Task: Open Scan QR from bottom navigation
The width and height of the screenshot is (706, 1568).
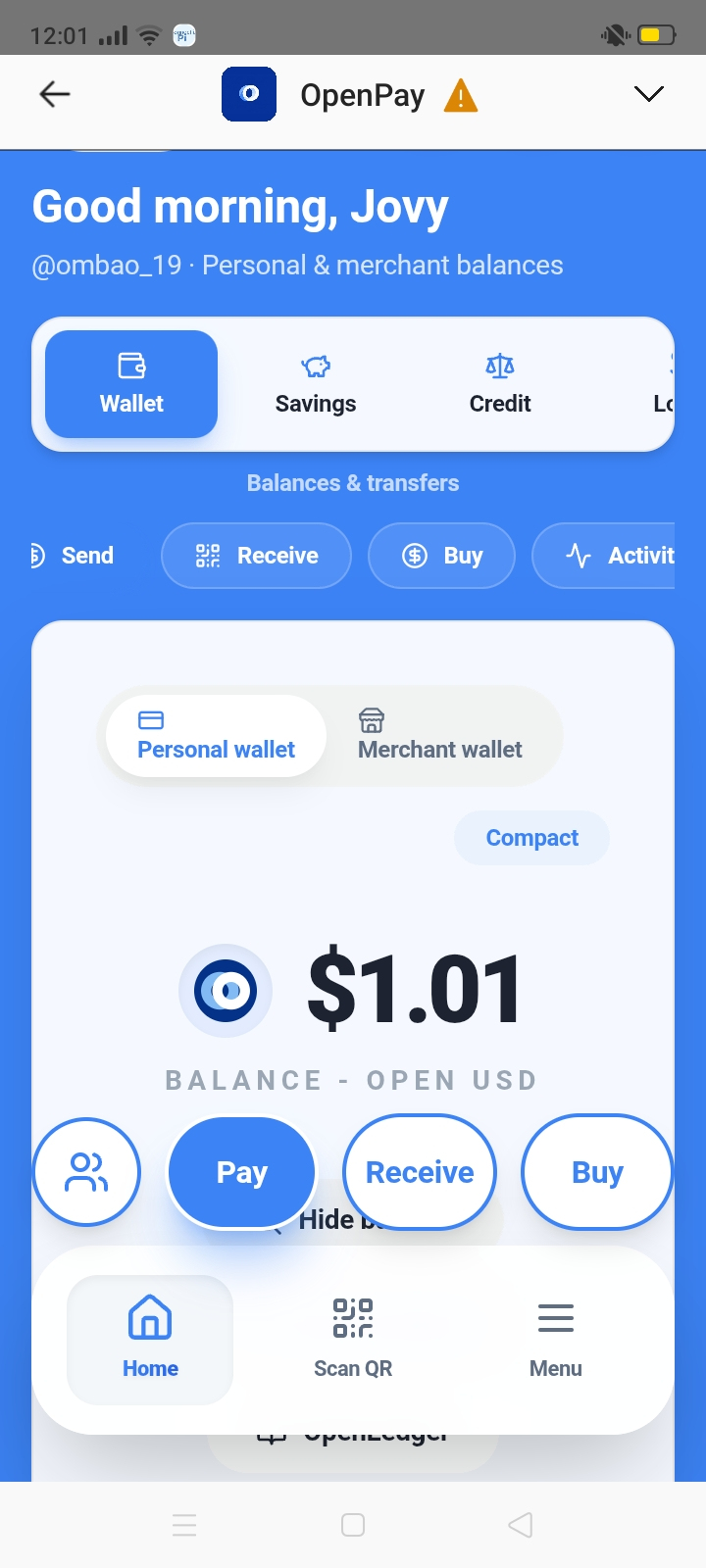Action: point(353,1339)
